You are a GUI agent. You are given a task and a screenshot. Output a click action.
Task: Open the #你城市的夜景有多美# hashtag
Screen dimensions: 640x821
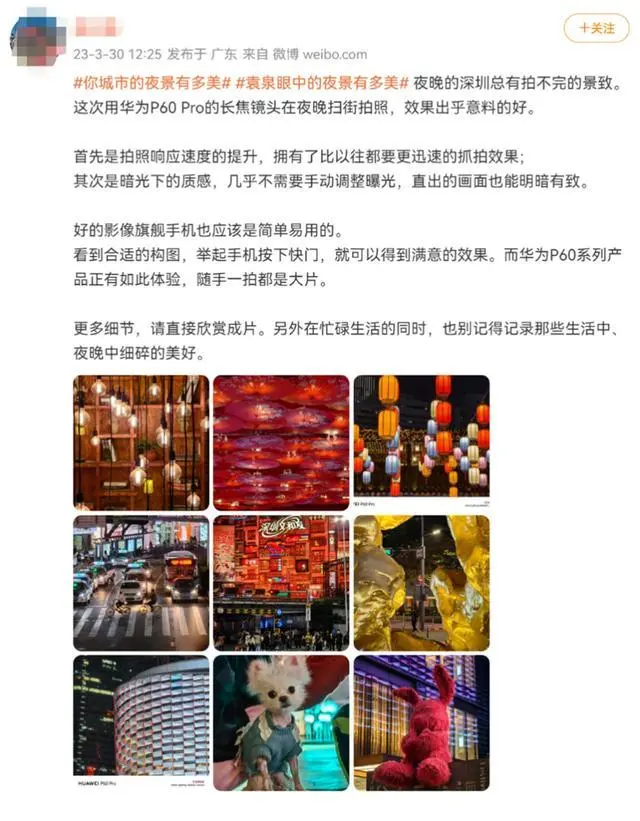[x=155, y=81]
